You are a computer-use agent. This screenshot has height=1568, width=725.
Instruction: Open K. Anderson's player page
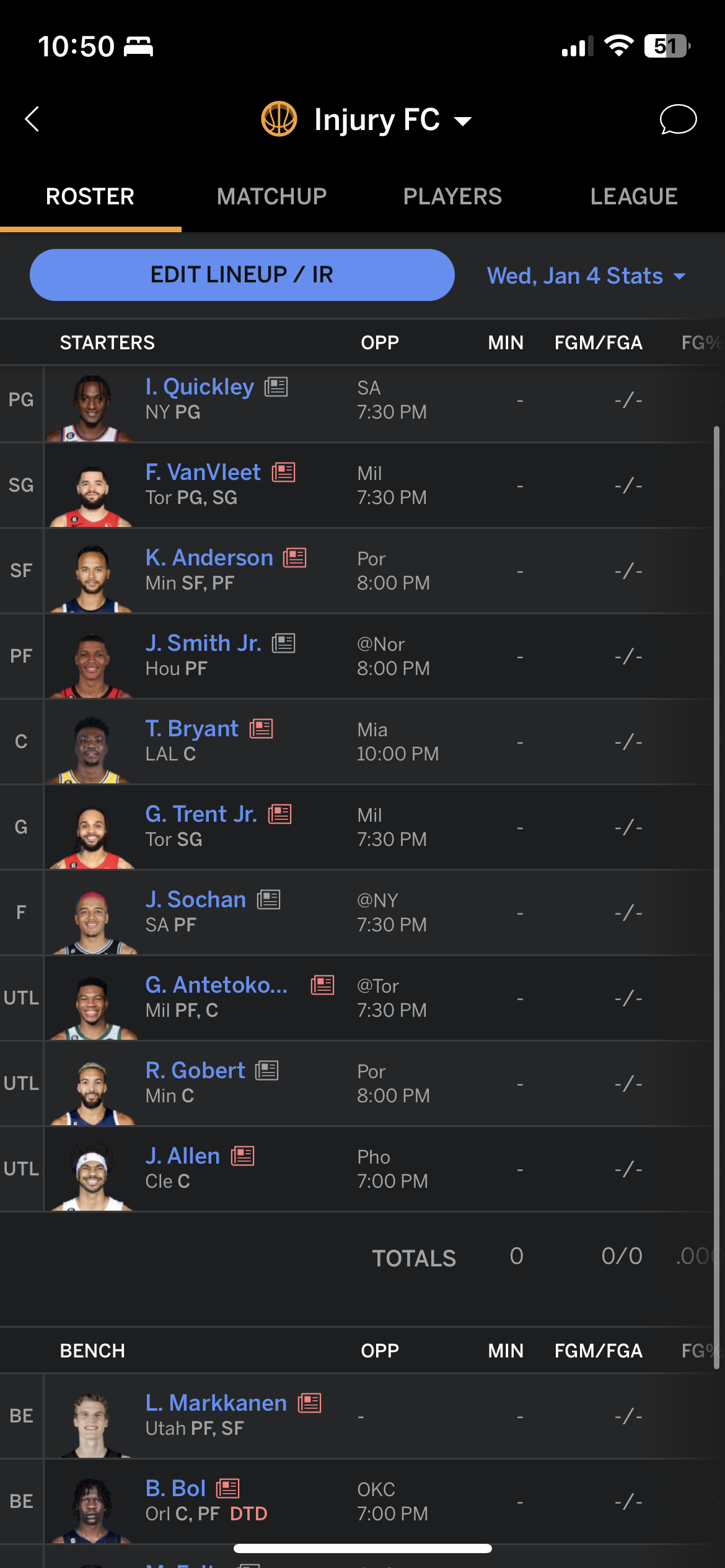pos(209,558)
